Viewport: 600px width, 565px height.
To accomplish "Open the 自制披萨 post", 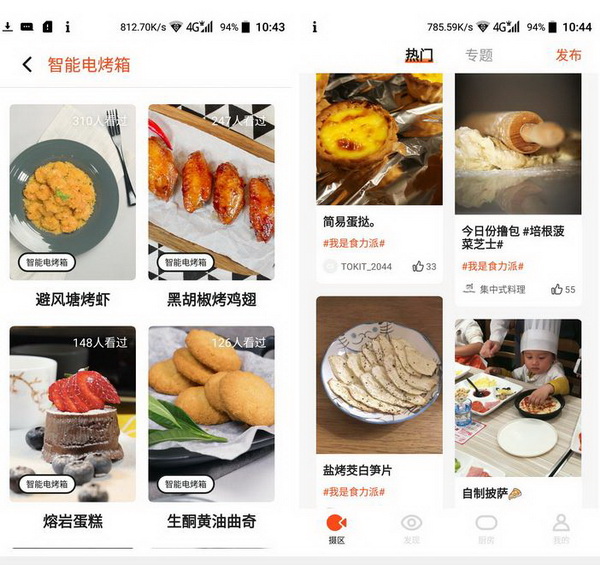I will pos(518,400).
